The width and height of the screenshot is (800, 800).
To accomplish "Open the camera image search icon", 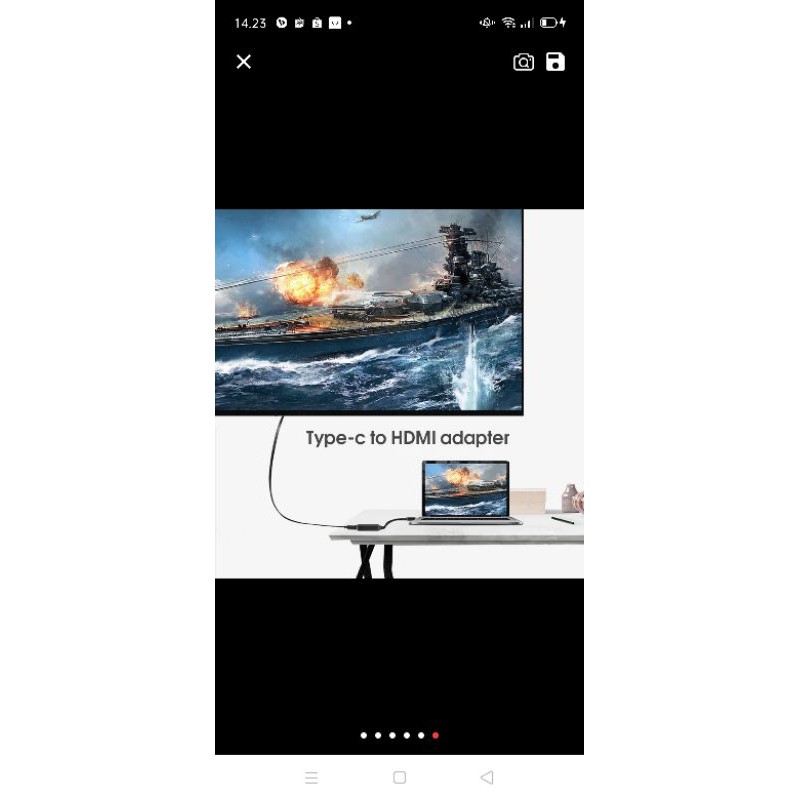I will [x=523, y=62].
